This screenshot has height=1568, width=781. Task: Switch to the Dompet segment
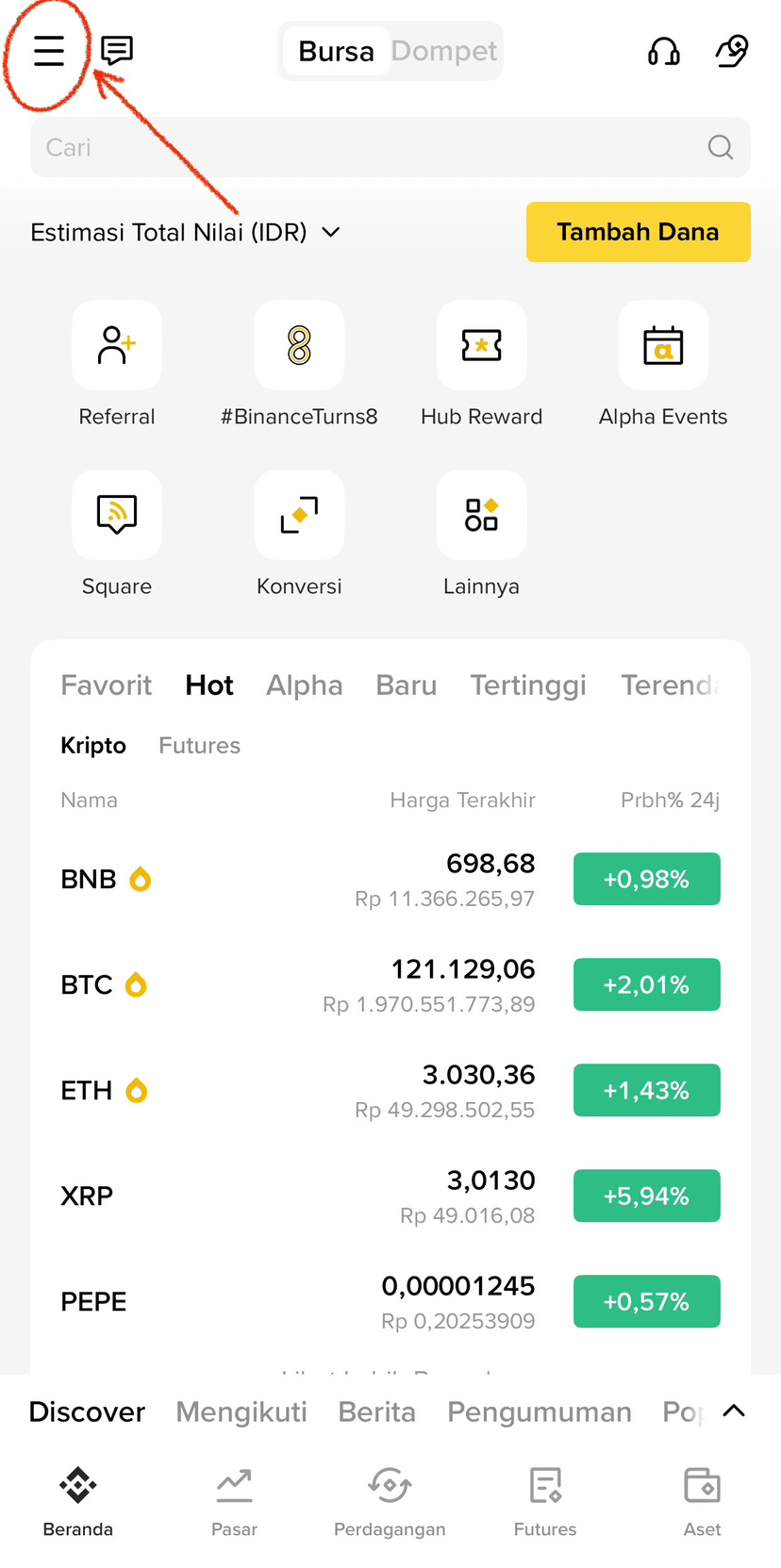444,51
